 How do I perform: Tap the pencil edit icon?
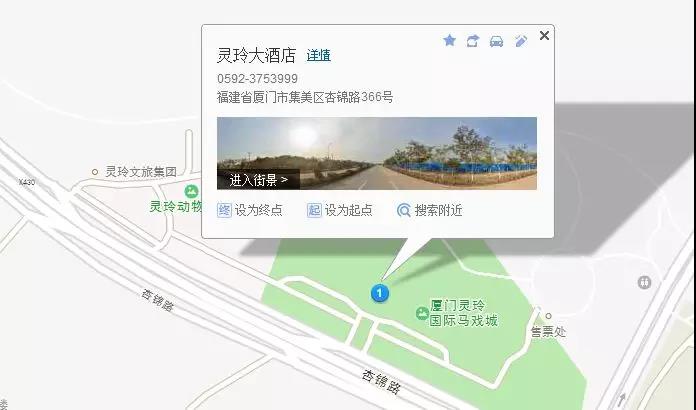(x=520, y=41)
